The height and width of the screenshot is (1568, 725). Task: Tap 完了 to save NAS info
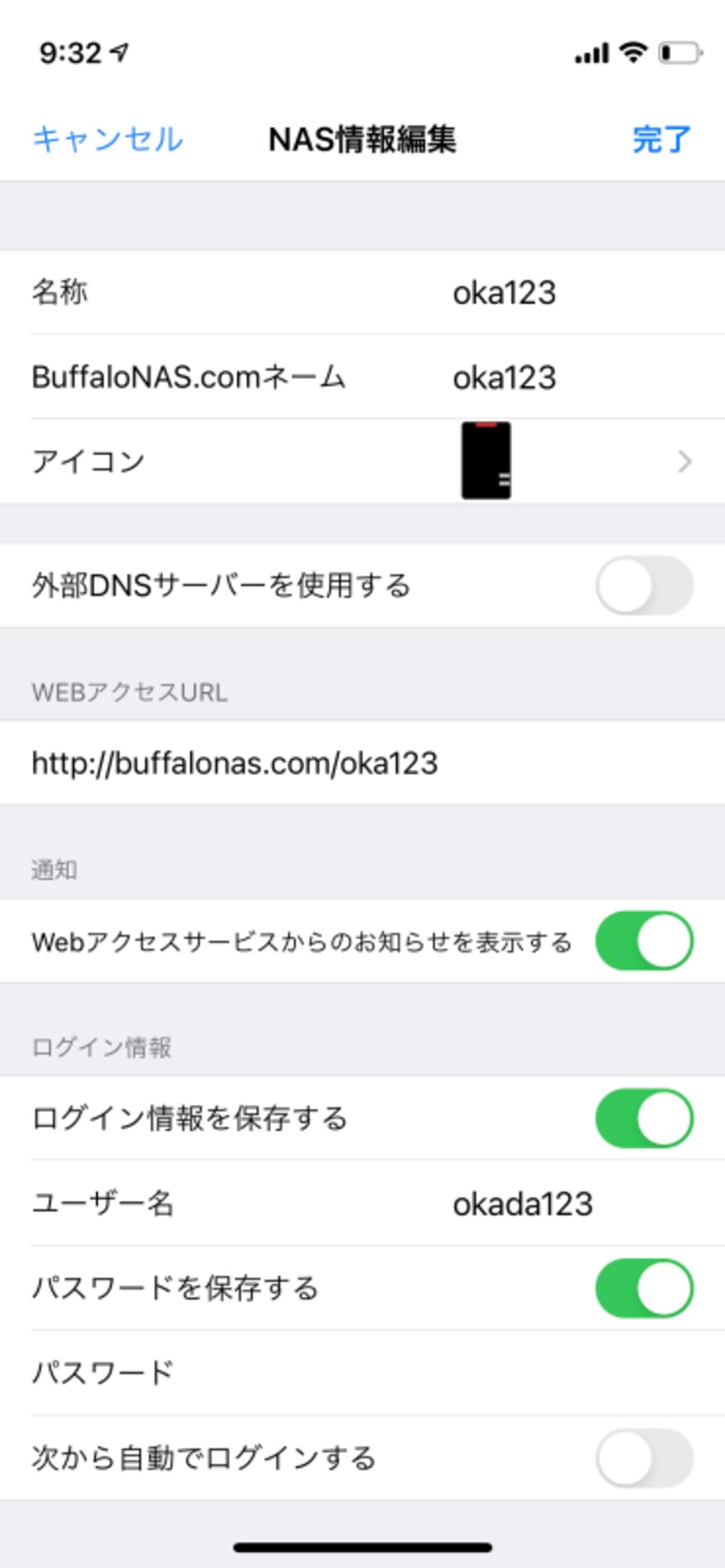tap(661, 139)
